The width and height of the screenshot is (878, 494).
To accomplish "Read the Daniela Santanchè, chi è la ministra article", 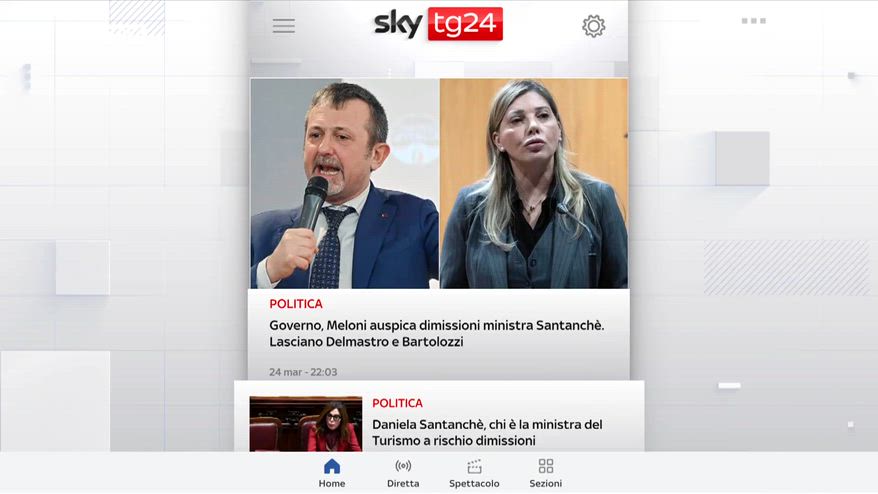I will (x=487, y=432).
